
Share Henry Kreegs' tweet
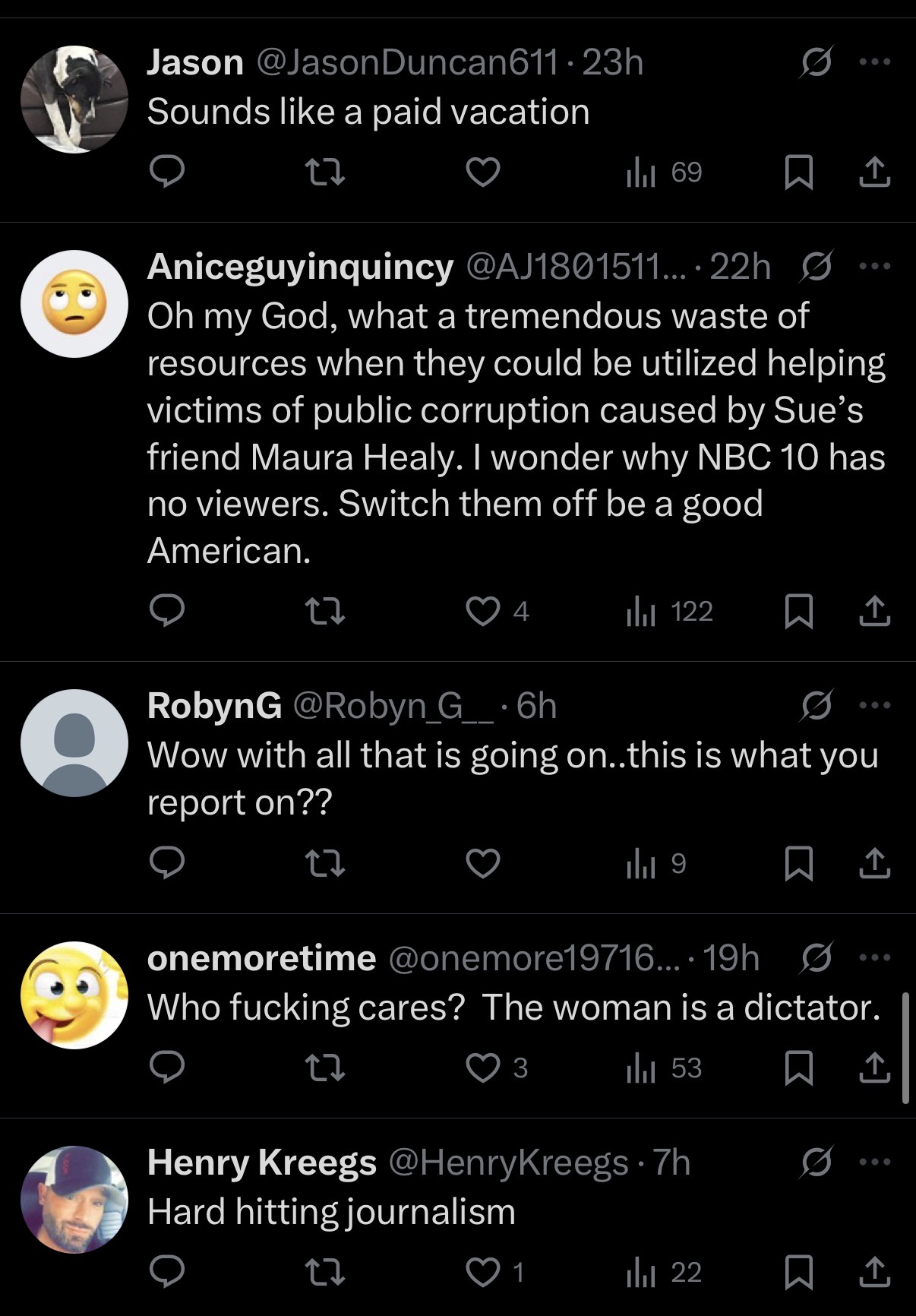(x=874, y=1272)
